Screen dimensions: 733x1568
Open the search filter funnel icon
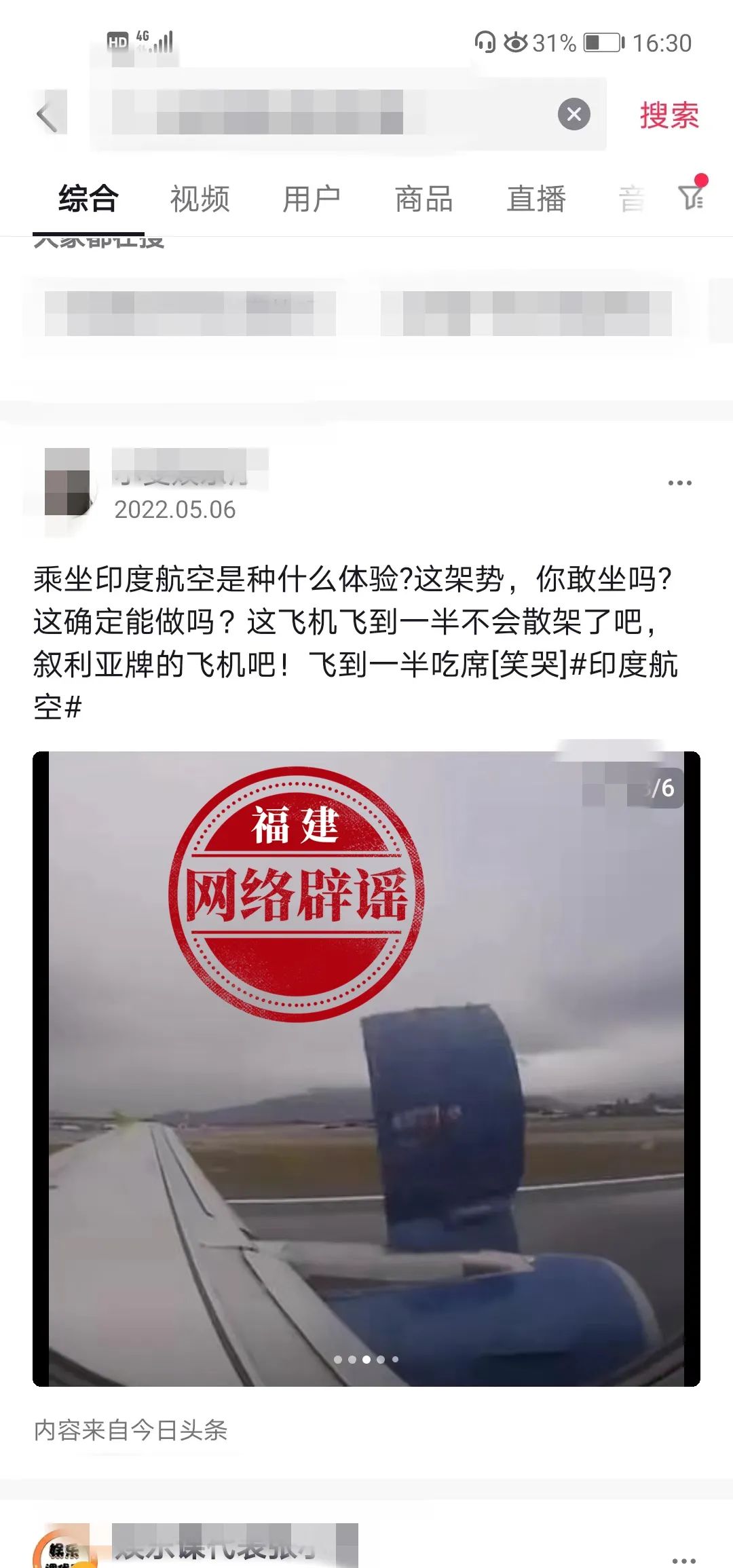point(692,195)
